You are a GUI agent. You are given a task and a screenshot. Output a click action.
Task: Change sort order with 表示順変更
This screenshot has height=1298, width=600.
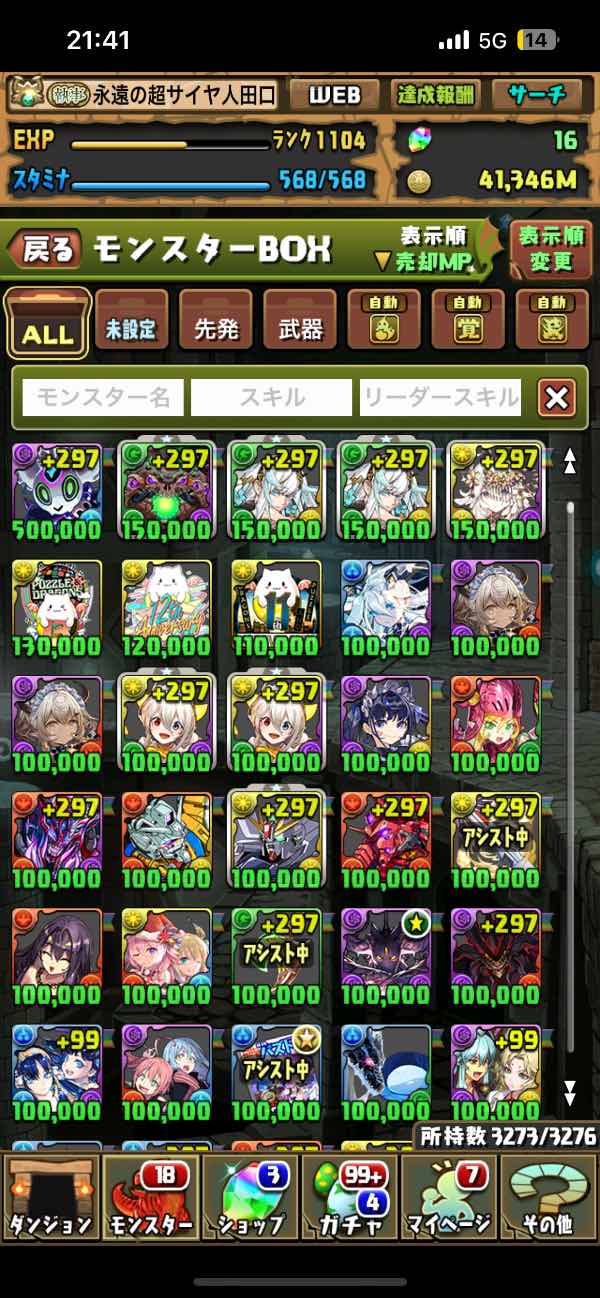[551, 249]
